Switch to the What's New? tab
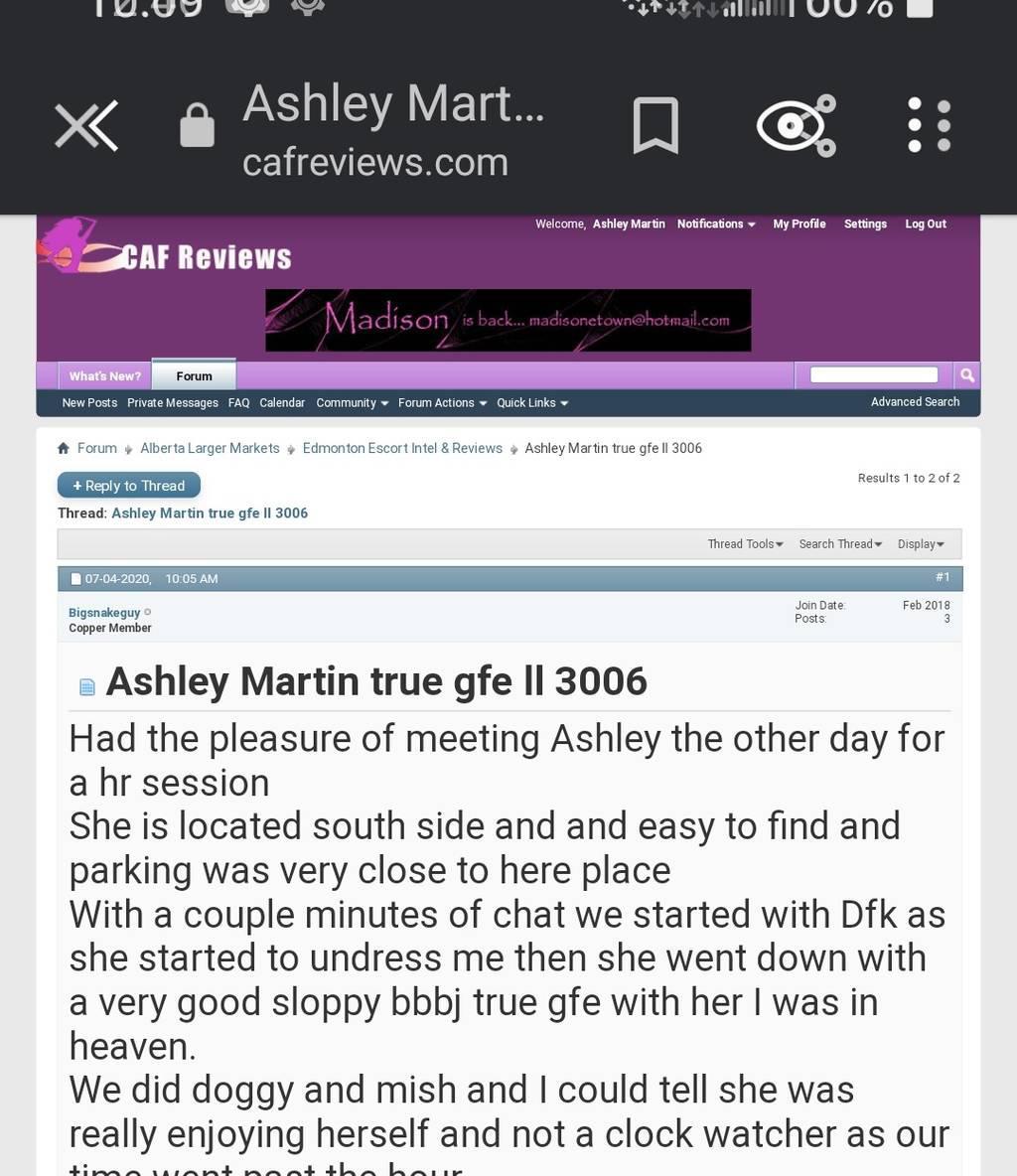 point(104,376)
